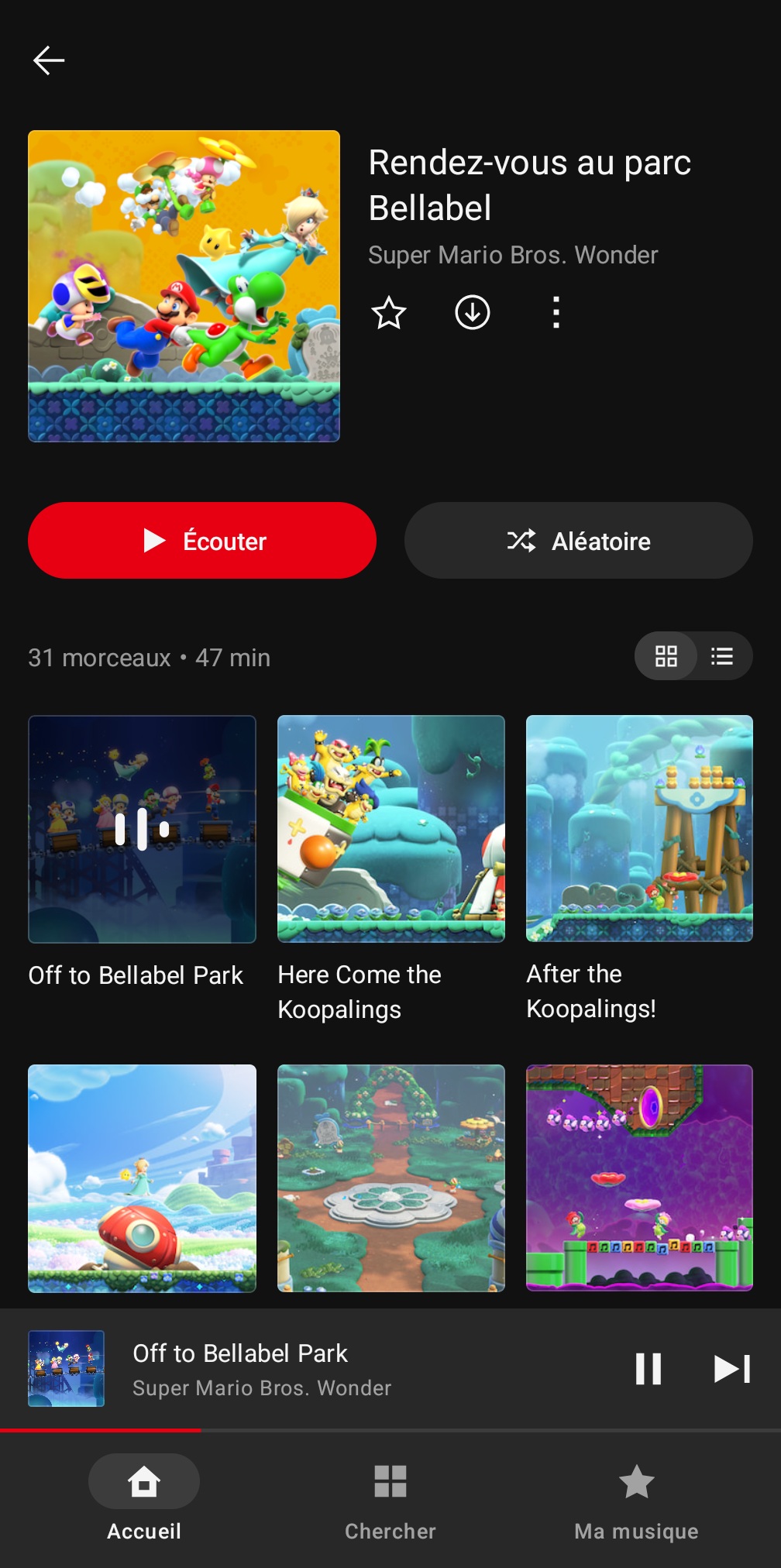Go back using the arrow
Viewport: 781px width, 1568px height.
[x=49, y=60]
